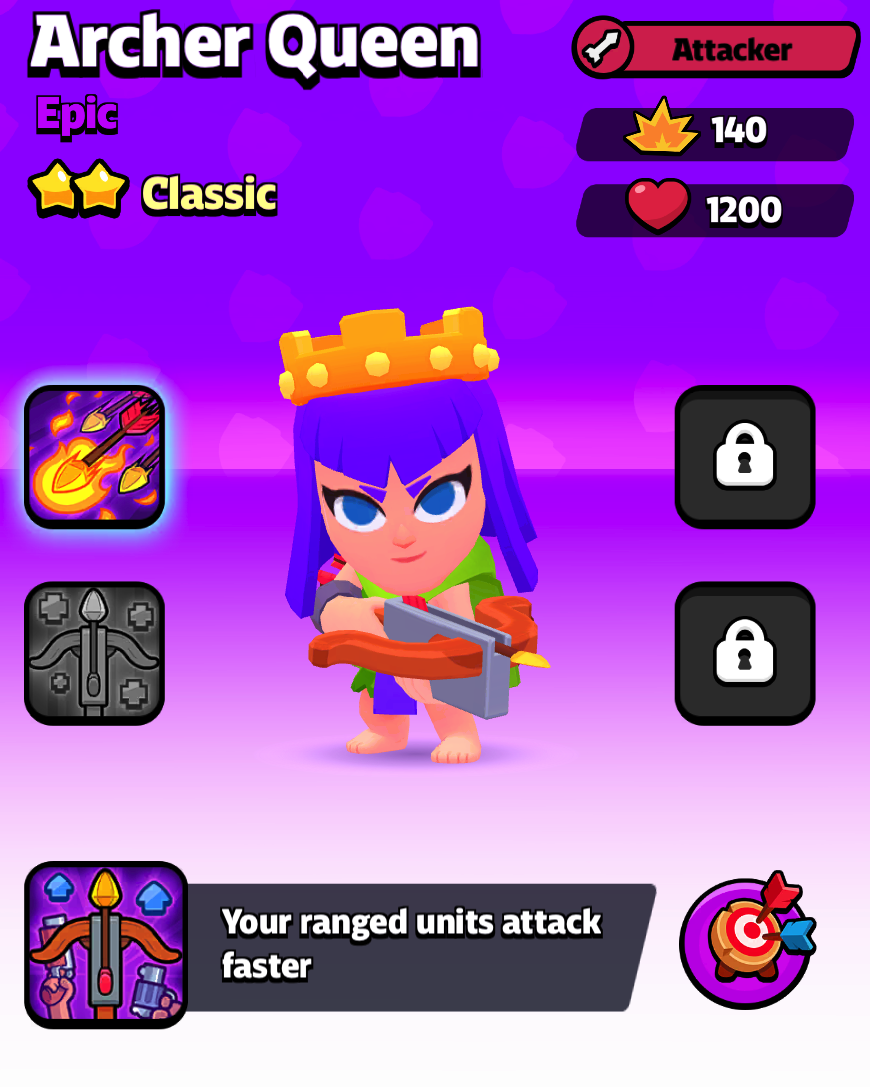
Task: Tap the Attacker role badge
Action: click(x=716, y=48)
